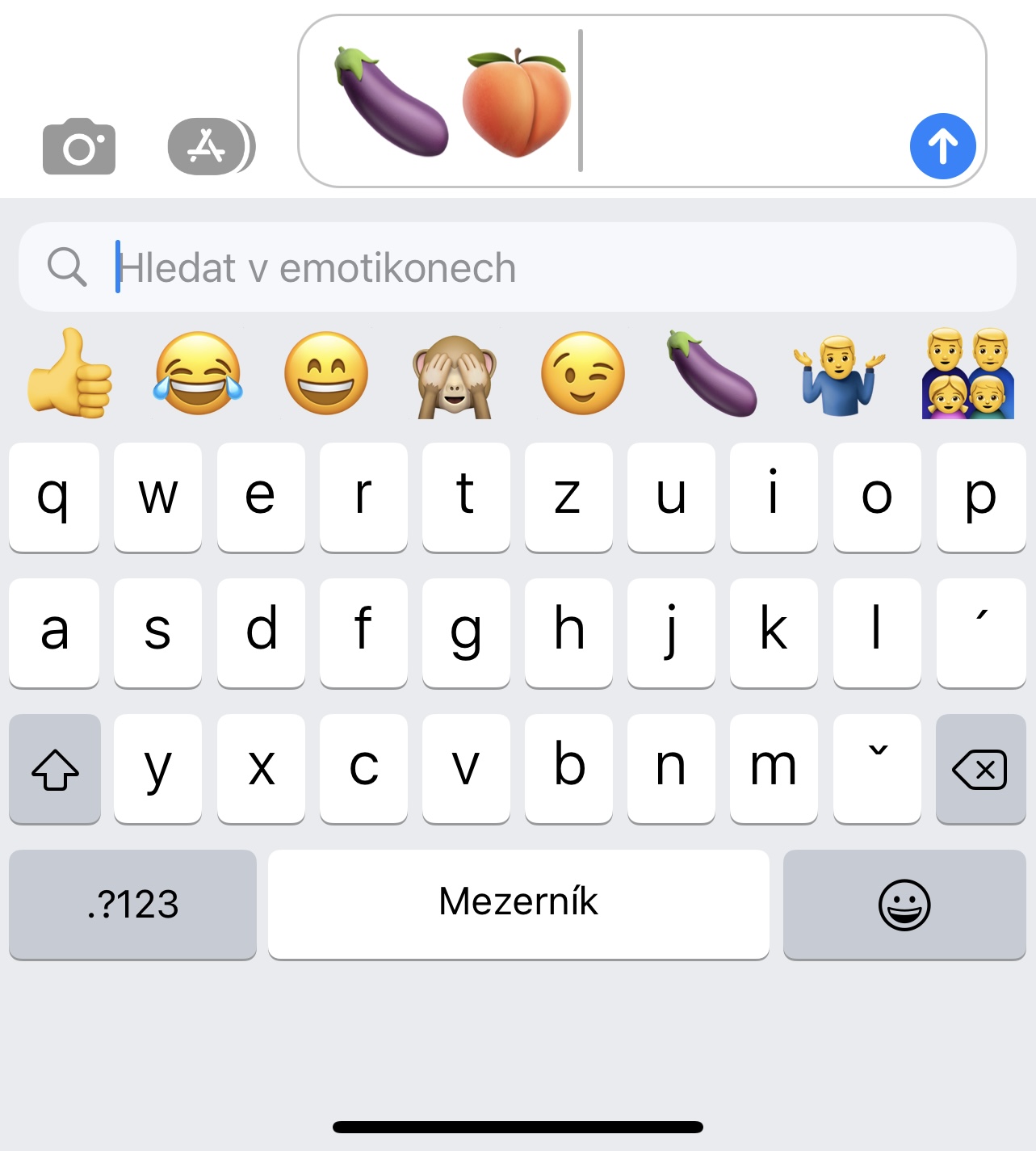Toggle the shift key
This screenshot has height=1151, width=1036.
pyautogui.click(x=55, y=768)
